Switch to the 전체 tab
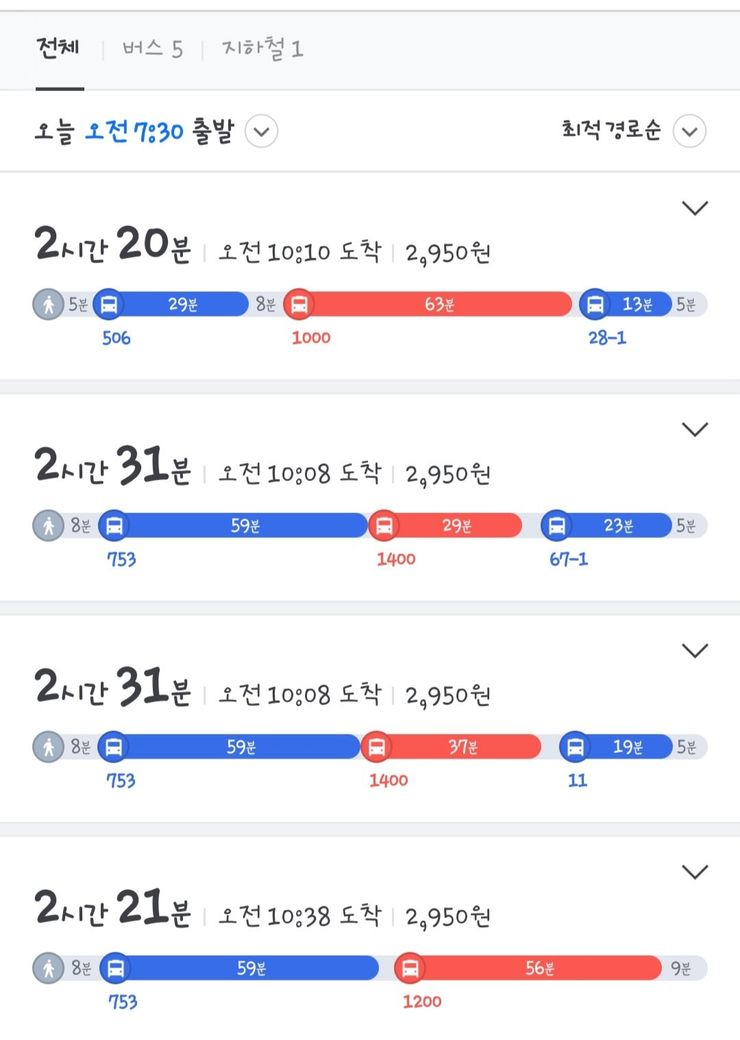The height and width of the screenshot is (1040, 740). (59, 49)
